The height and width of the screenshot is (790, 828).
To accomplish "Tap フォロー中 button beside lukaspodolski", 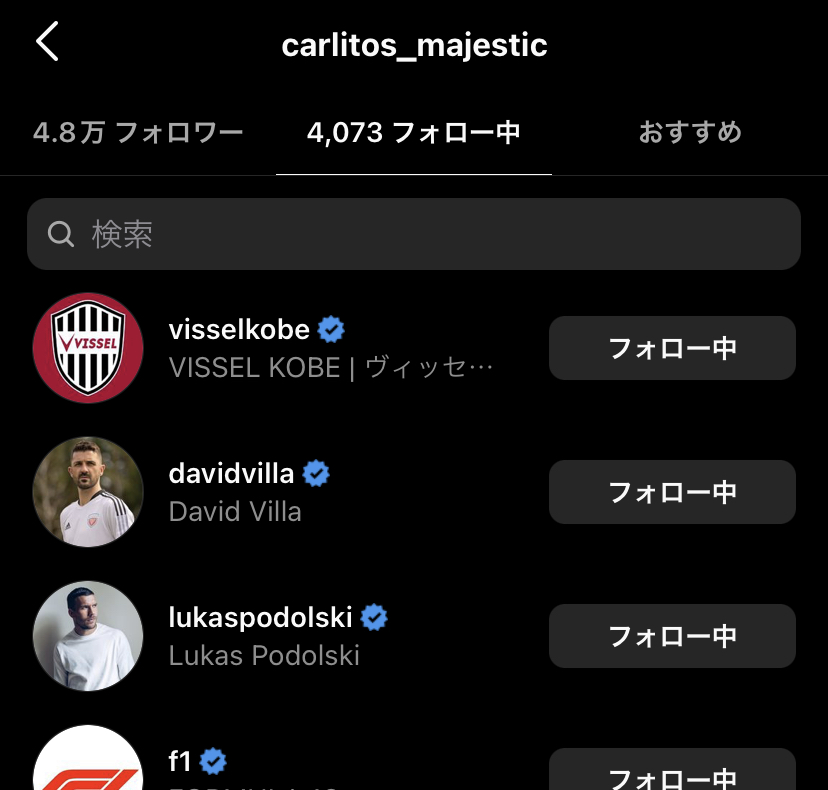I will 672,636.
